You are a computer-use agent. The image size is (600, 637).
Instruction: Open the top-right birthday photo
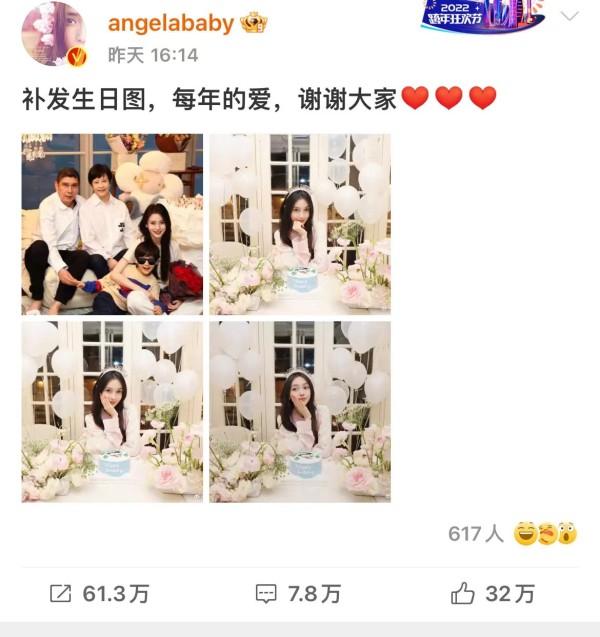click(300, 224)
